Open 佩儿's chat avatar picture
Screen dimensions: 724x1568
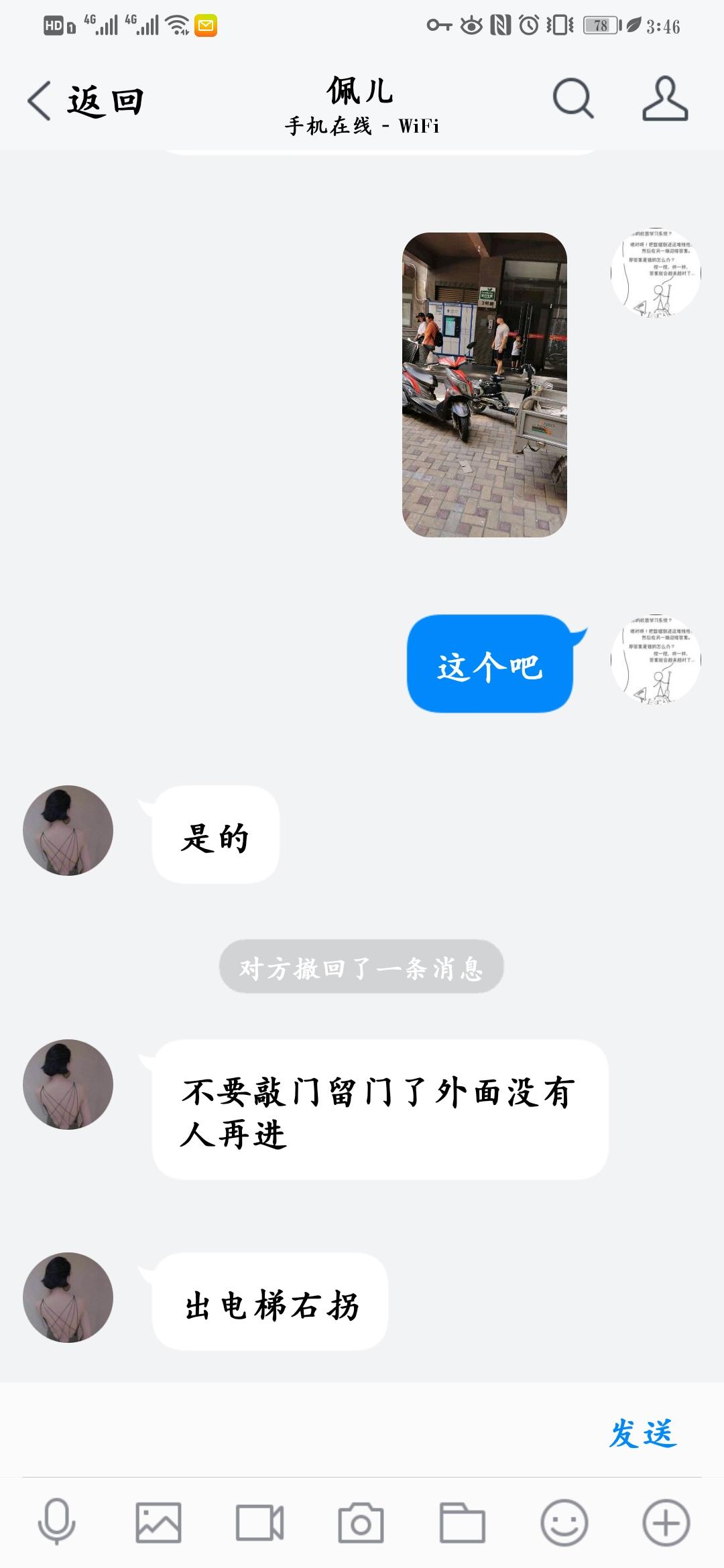click(67, 831)
